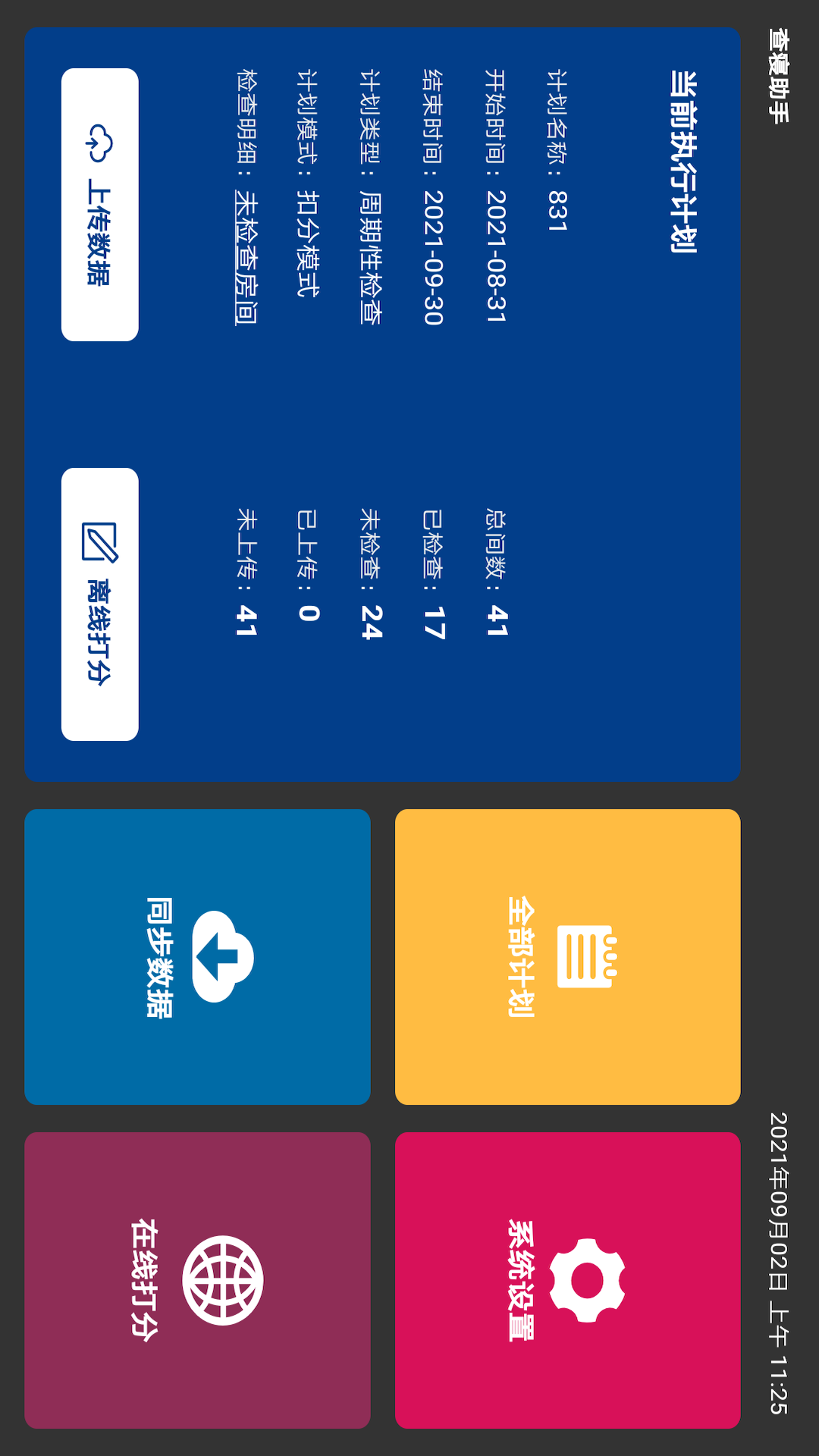This screenshot has height=1456, width=819.
Task: Open the 全部计划 tile
Action: coord(567,956)
